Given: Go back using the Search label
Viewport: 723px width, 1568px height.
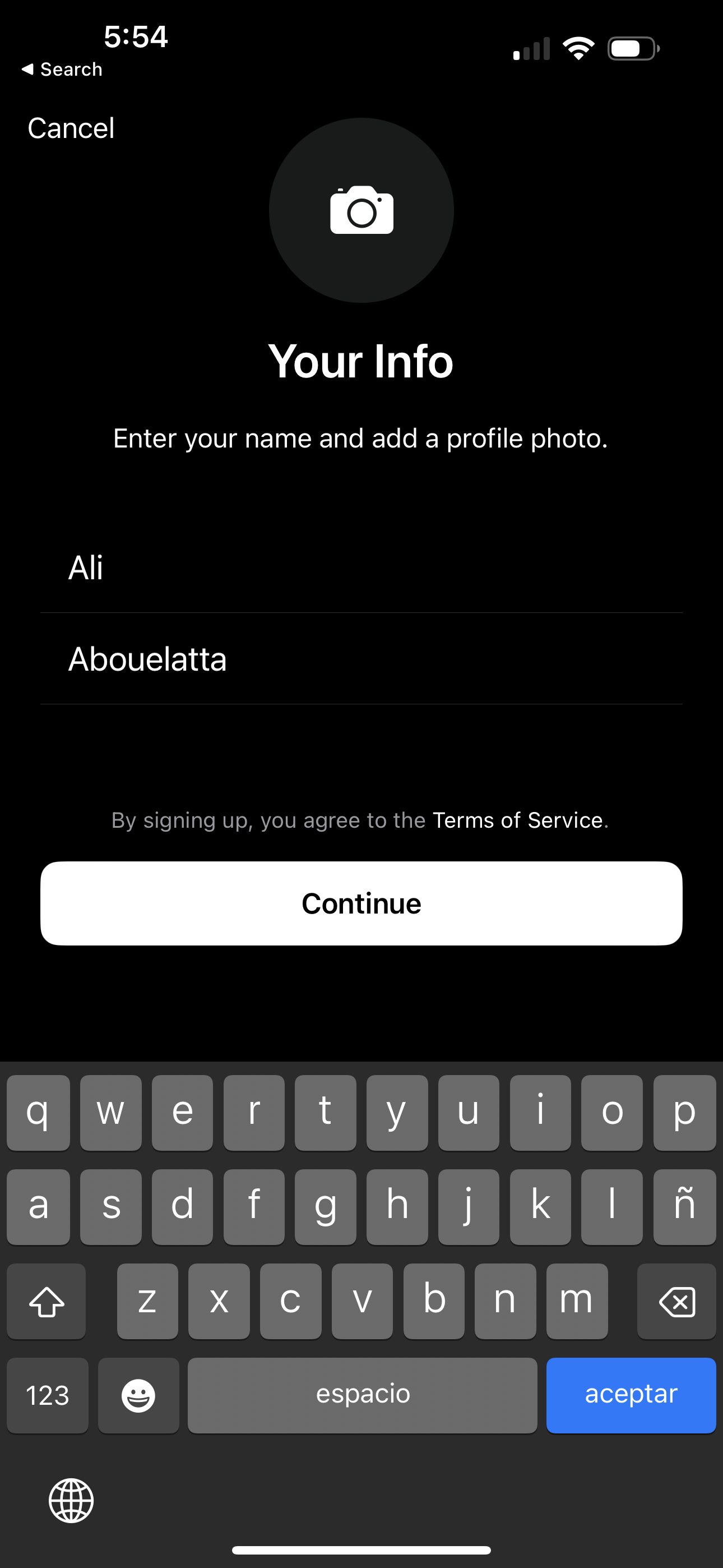Looking at the screenshot, I should tap(71, 69).
